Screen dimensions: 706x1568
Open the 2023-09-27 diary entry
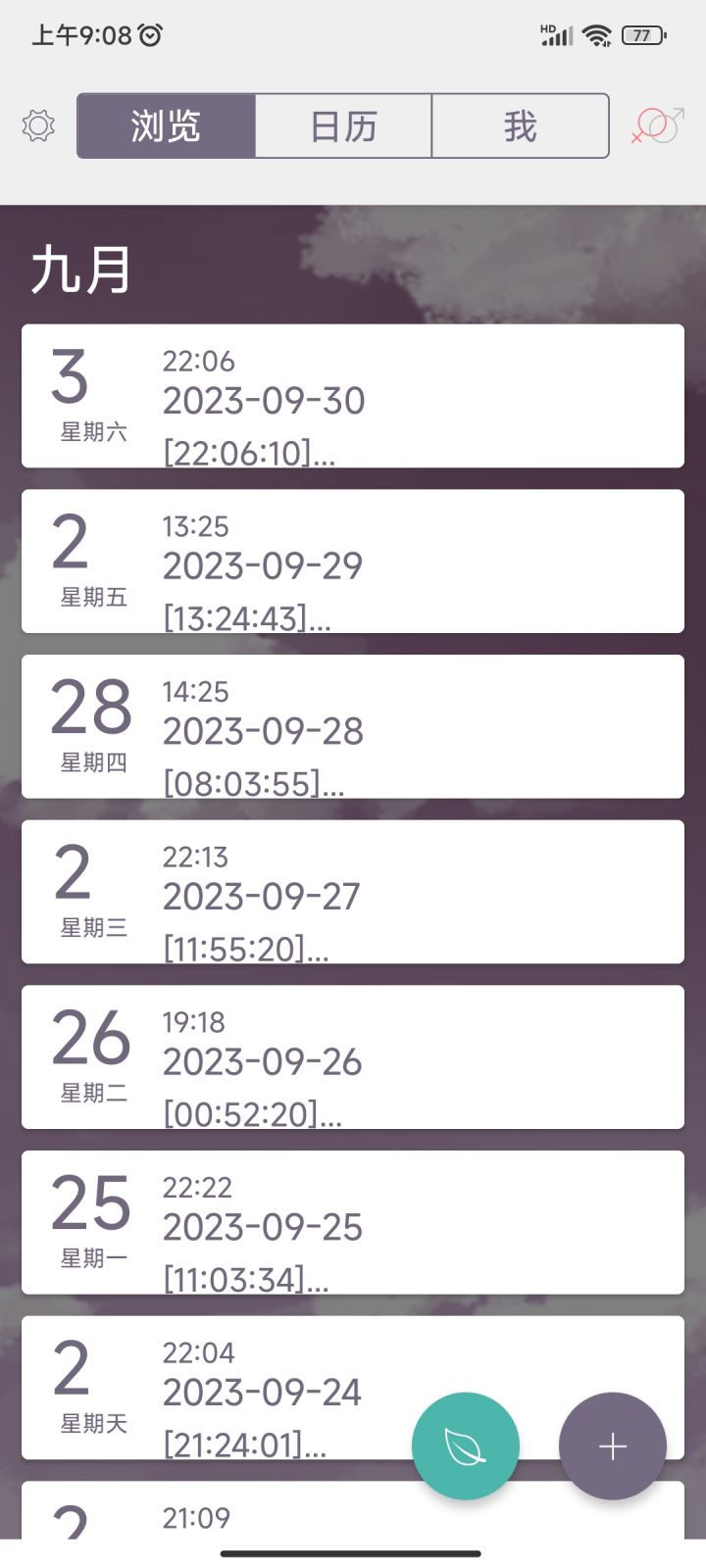(x=353, y=892)
